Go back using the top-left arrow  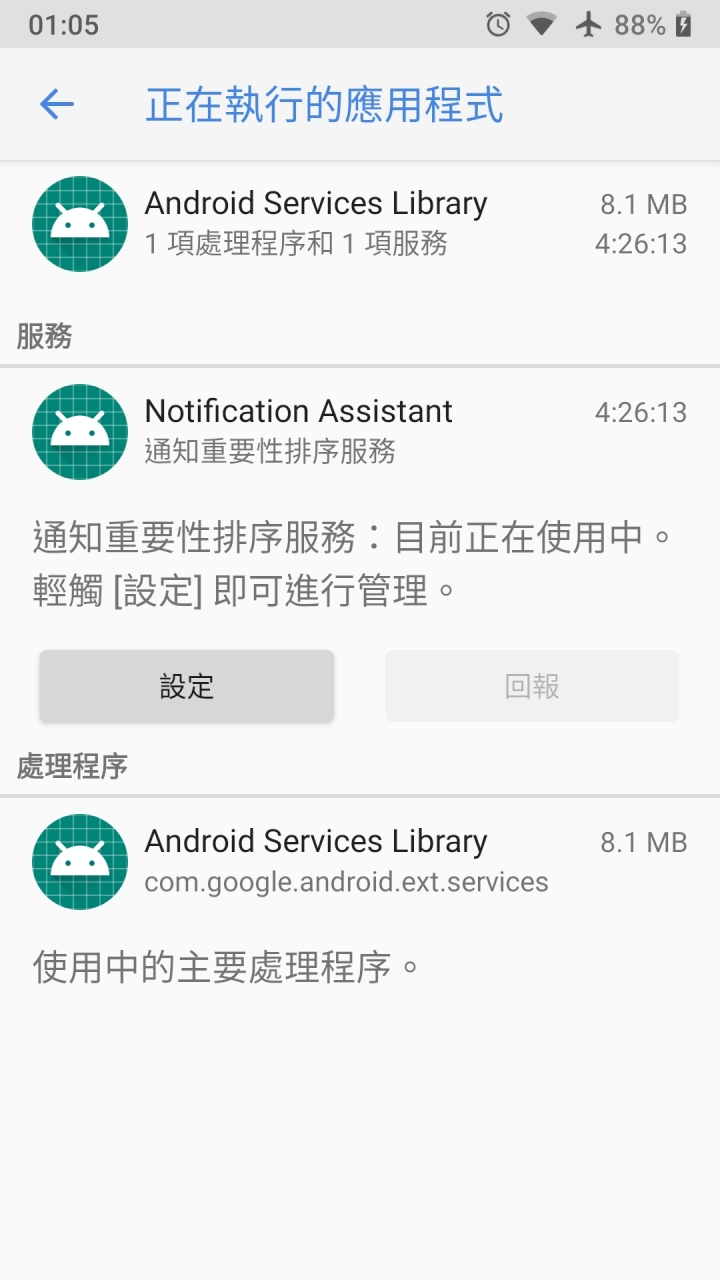(57, 104)
